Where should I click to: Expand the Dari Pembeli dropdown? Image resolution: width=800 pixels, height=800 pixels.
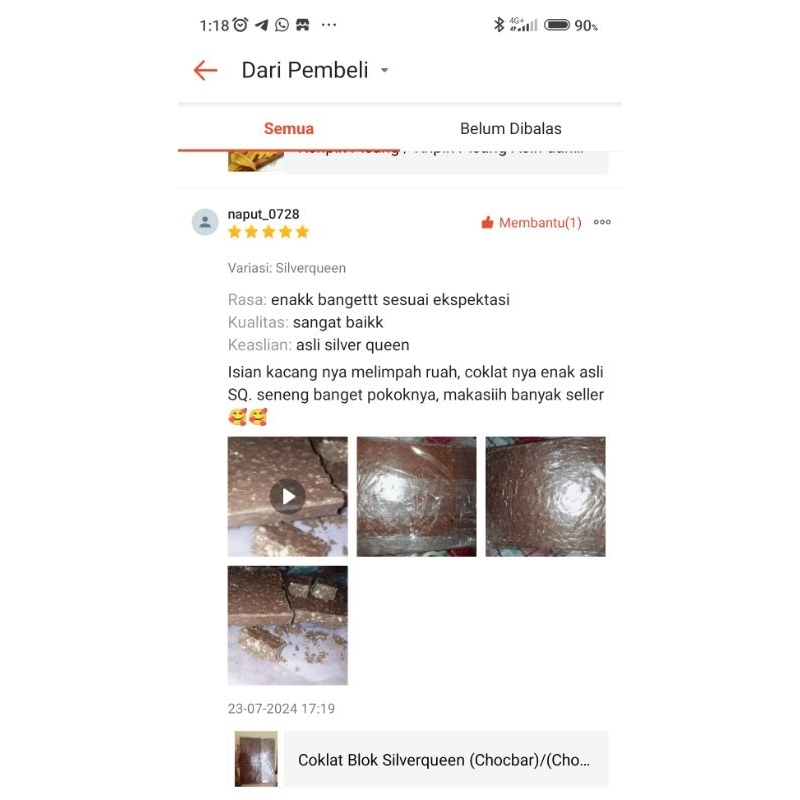(x=384, y=71)
